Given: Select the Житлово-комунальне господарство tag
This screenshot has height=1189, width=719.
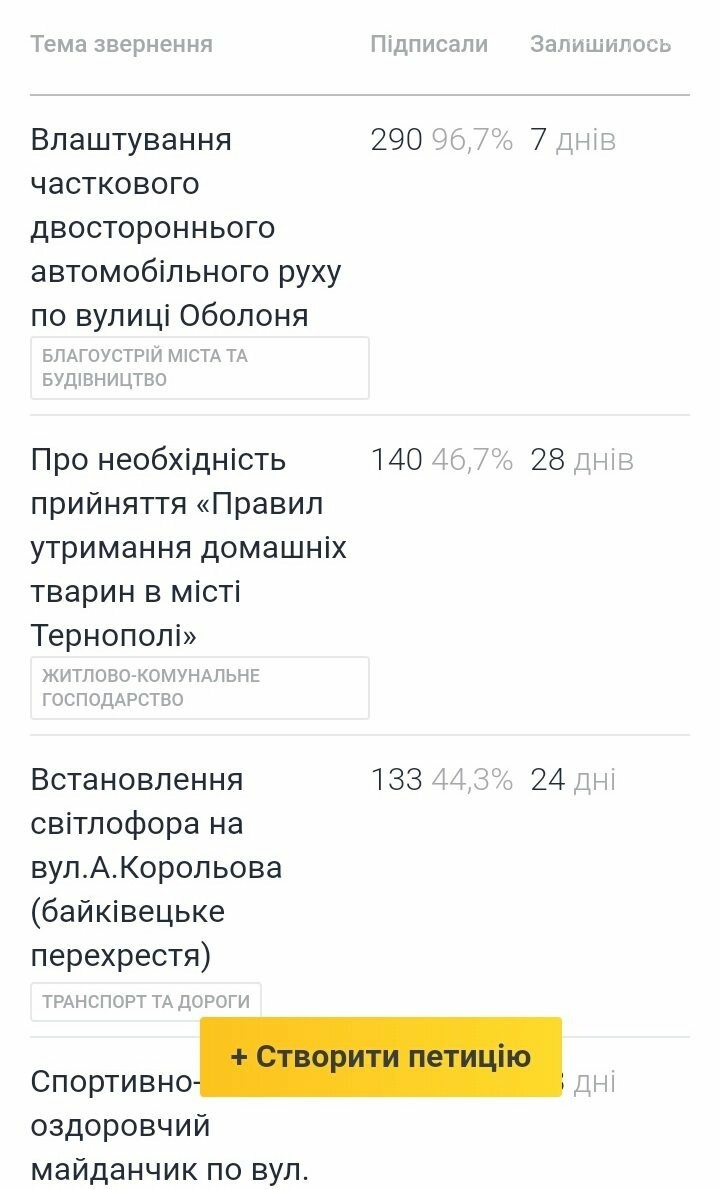Looking at the screenshot, I should coord(199,688).
